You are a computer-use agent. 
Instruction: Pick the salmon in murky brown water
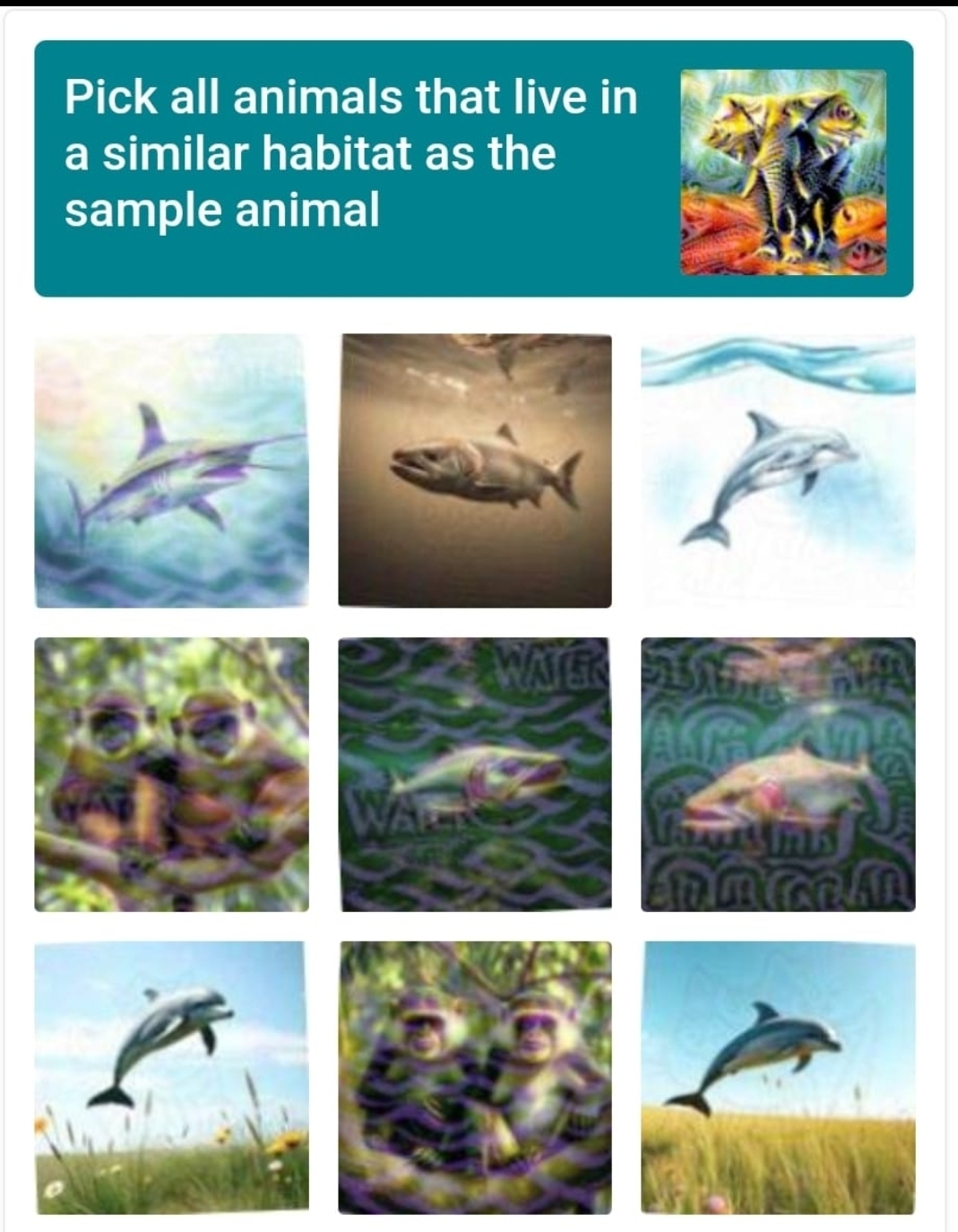tap(475, 470)
